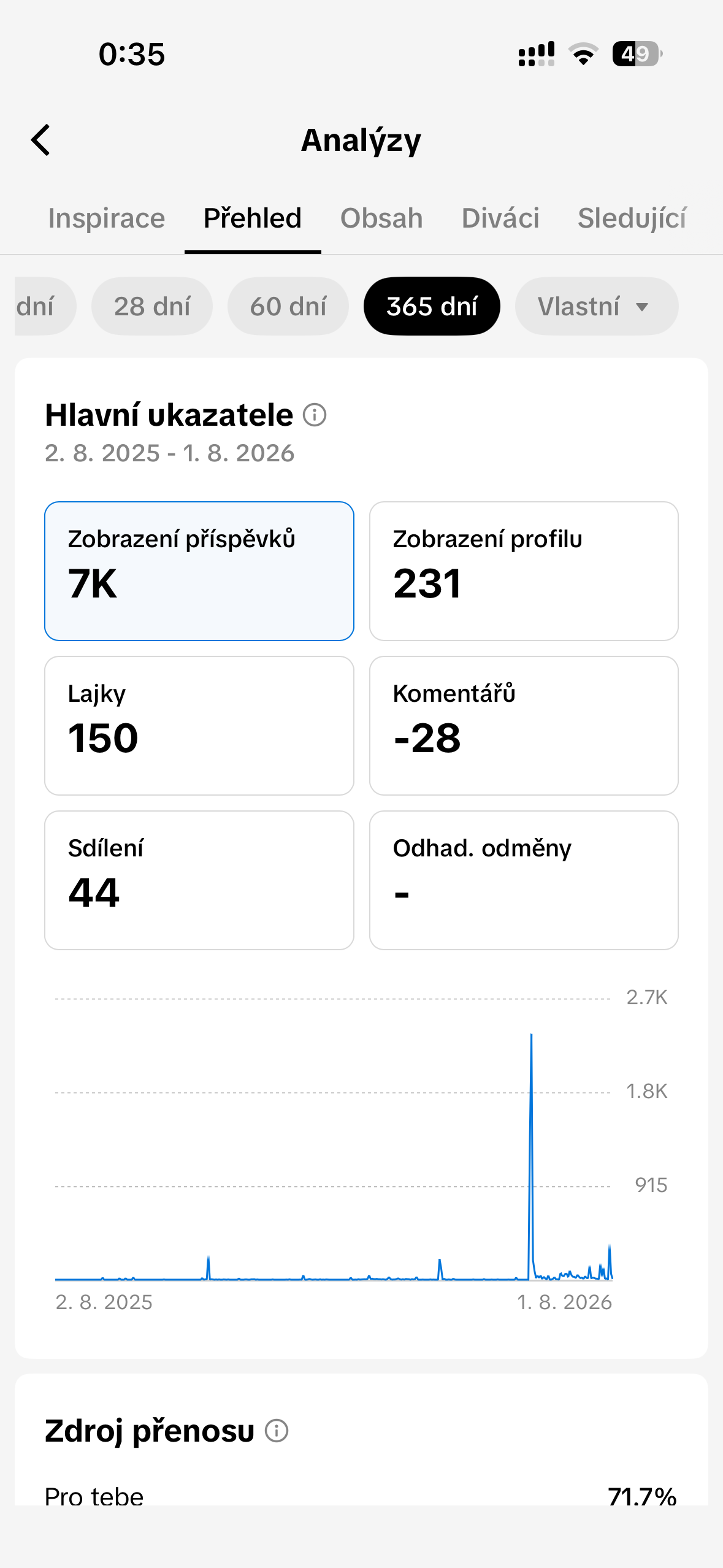Select the Zobrazení příspěvků metric card
The height and width of the screenshot is (1568, 723).
coord(199,571)
